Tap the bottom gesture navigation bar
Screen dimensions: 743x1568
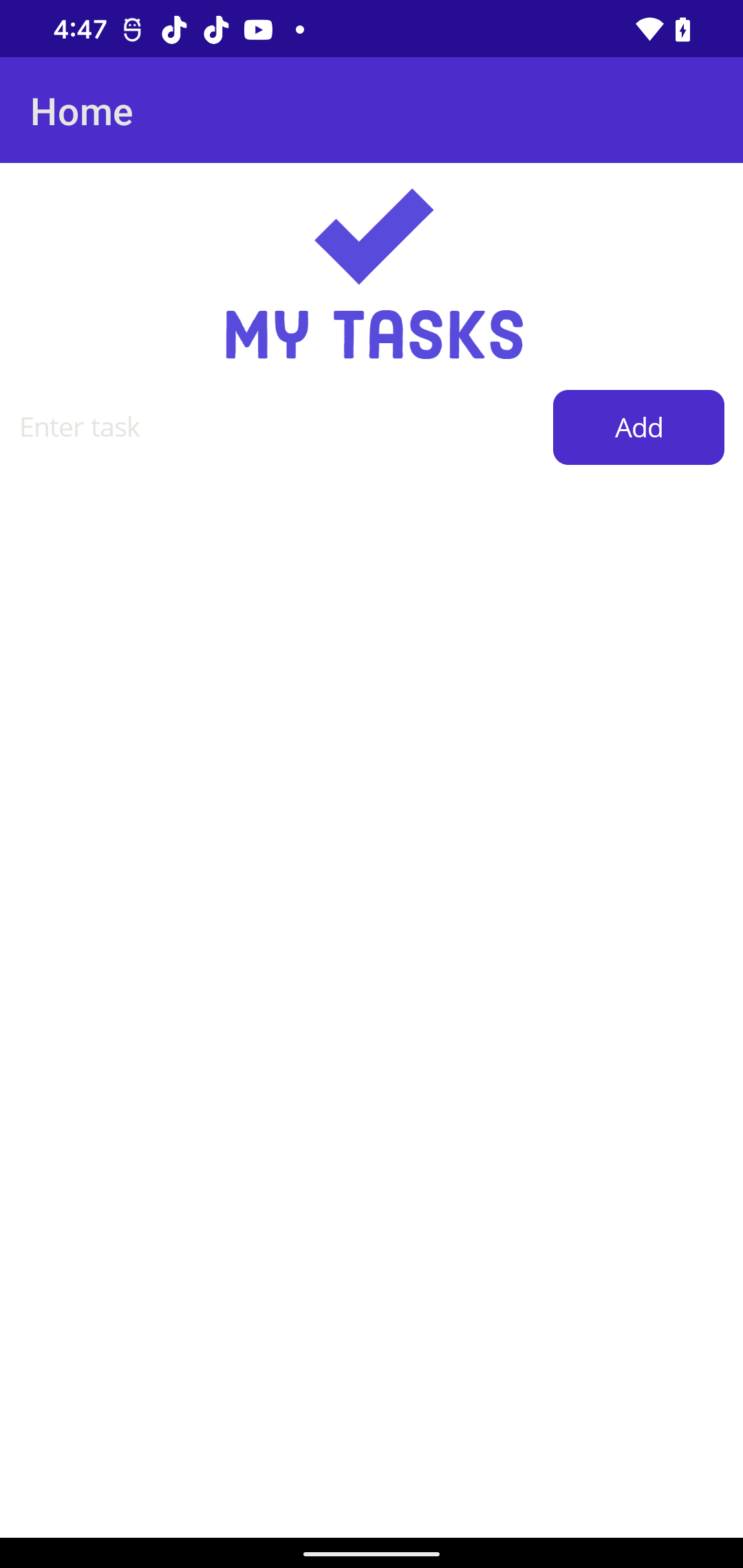[371, 1553]
